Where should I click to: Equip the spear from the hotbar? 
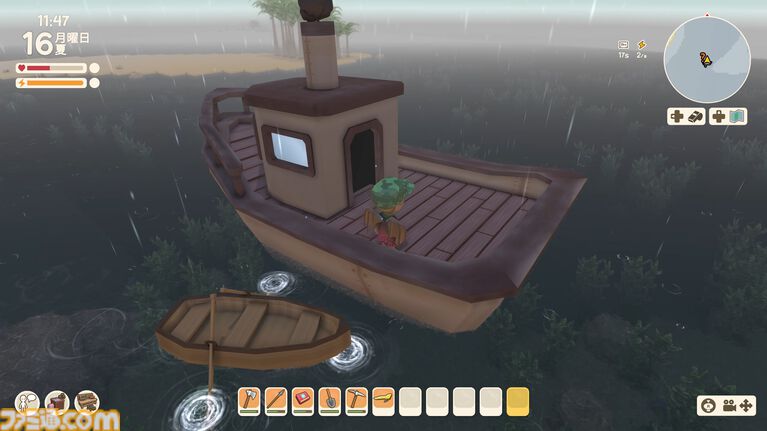276,400
